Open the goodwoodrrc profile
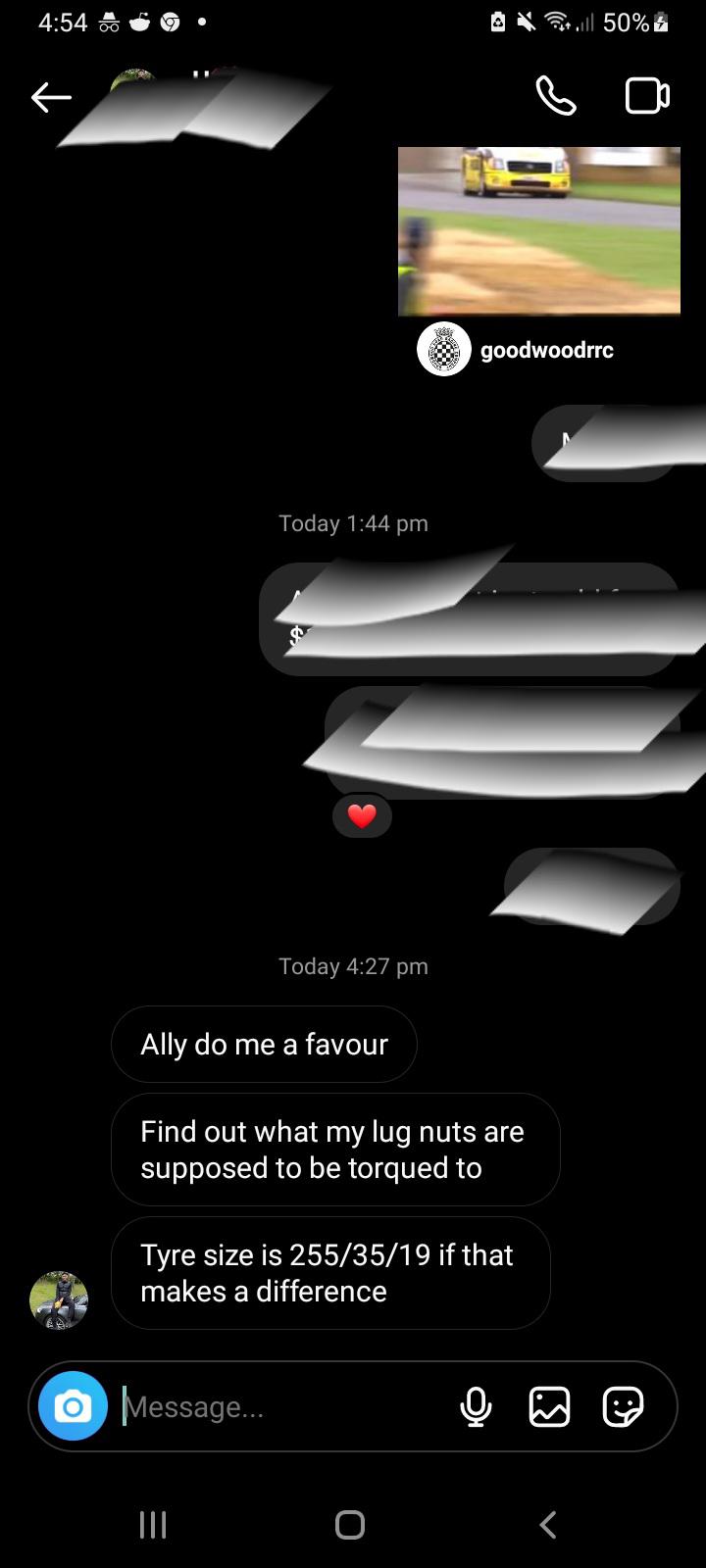 (x=545, y=350)
